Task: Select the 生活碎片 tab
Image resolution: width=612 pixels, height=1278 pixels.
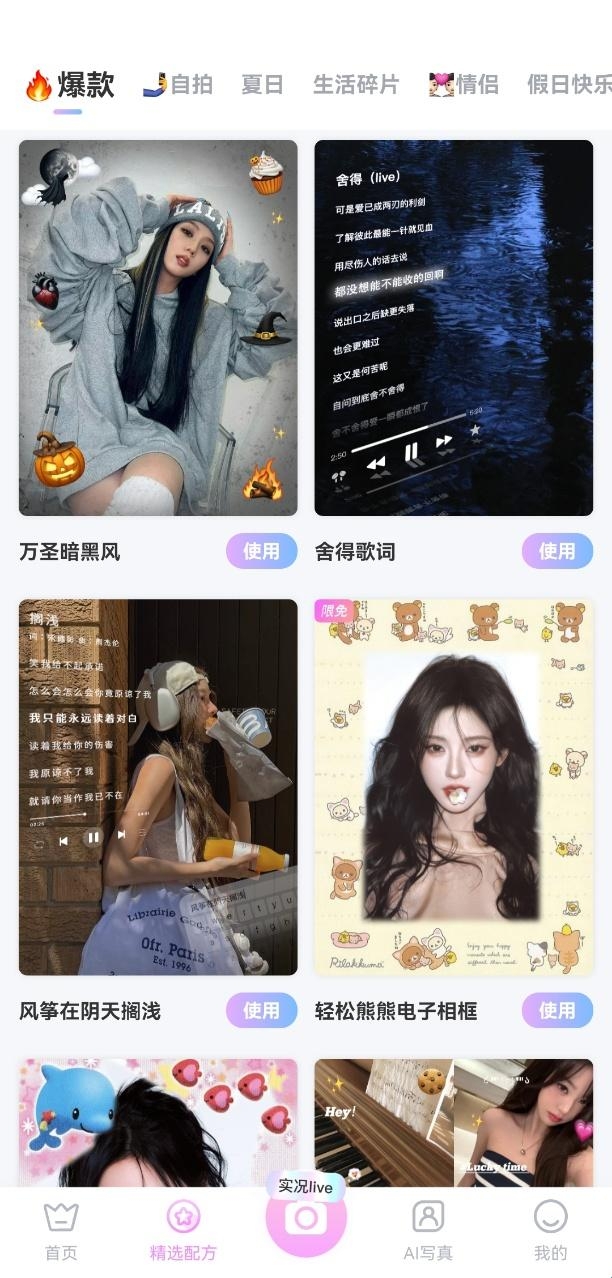Action: coord(355,85)
